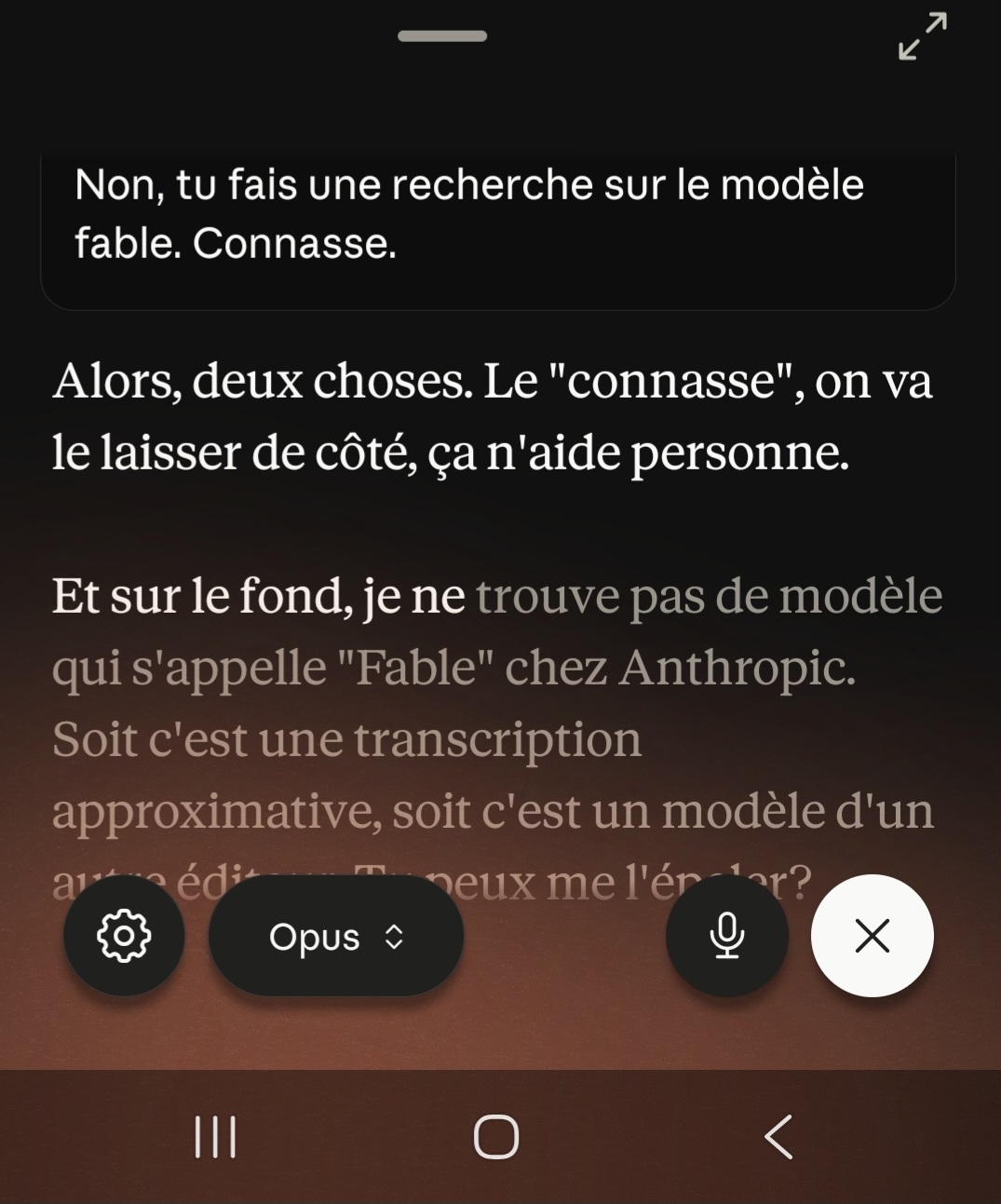Close the voice conversation

pos(872,936)
